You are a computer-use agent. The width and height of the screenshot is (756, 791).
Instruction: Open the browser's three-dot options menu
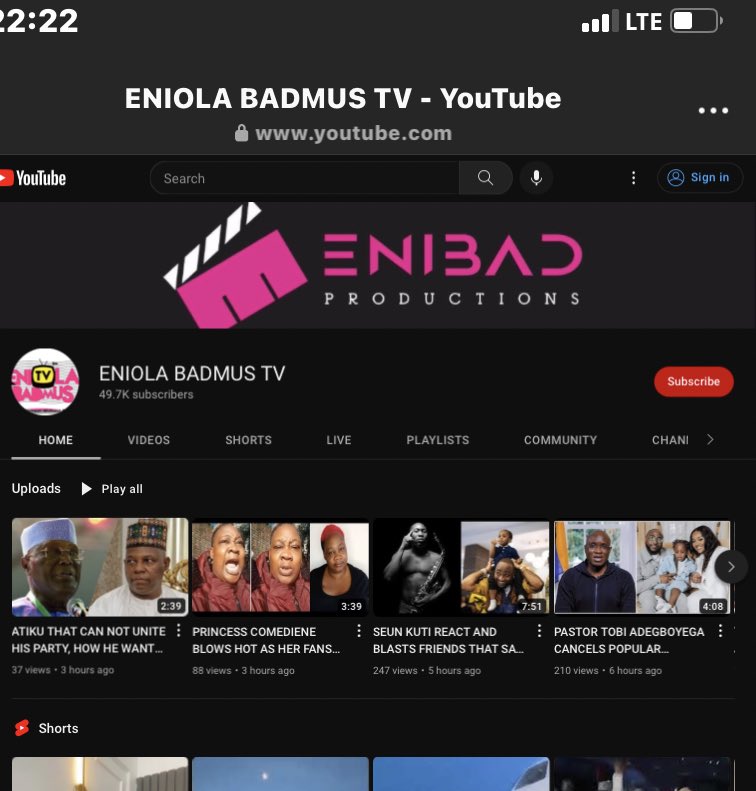point(713,111)
